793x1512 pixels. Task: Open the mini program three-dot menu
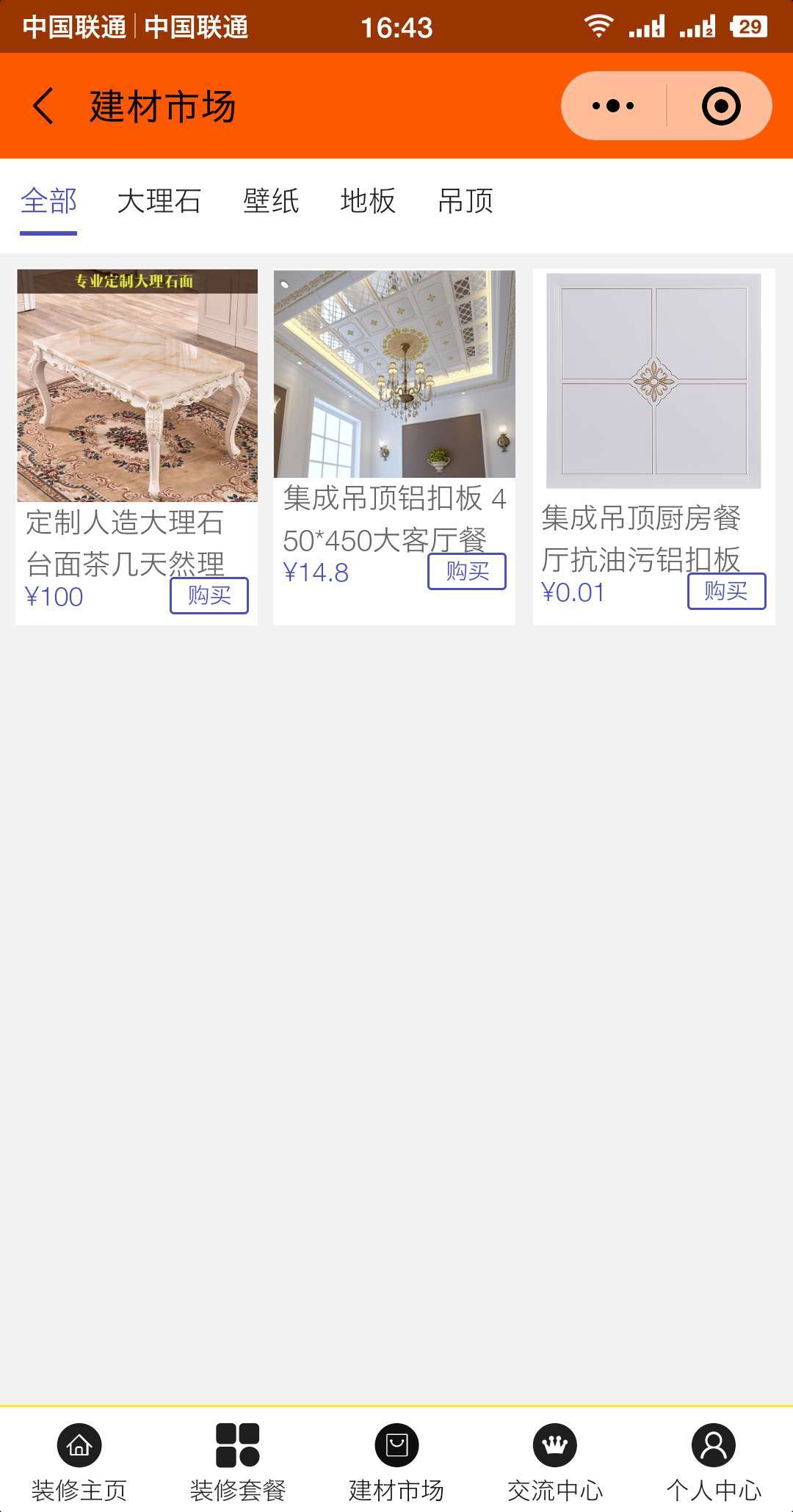coord(613,106)
